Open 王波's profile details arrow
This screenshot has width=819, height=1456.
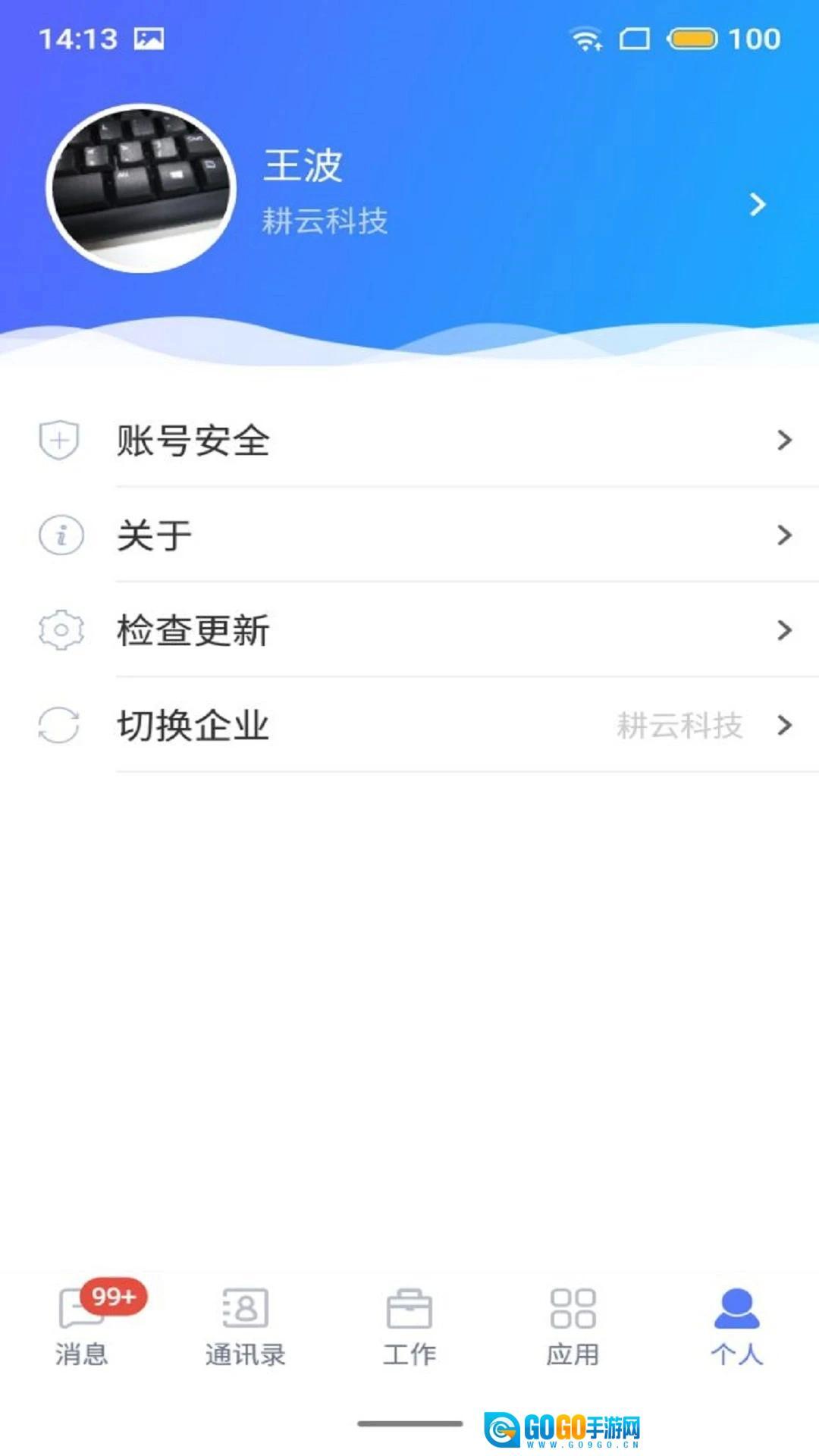pyautogui.click(x=757, y=204)
